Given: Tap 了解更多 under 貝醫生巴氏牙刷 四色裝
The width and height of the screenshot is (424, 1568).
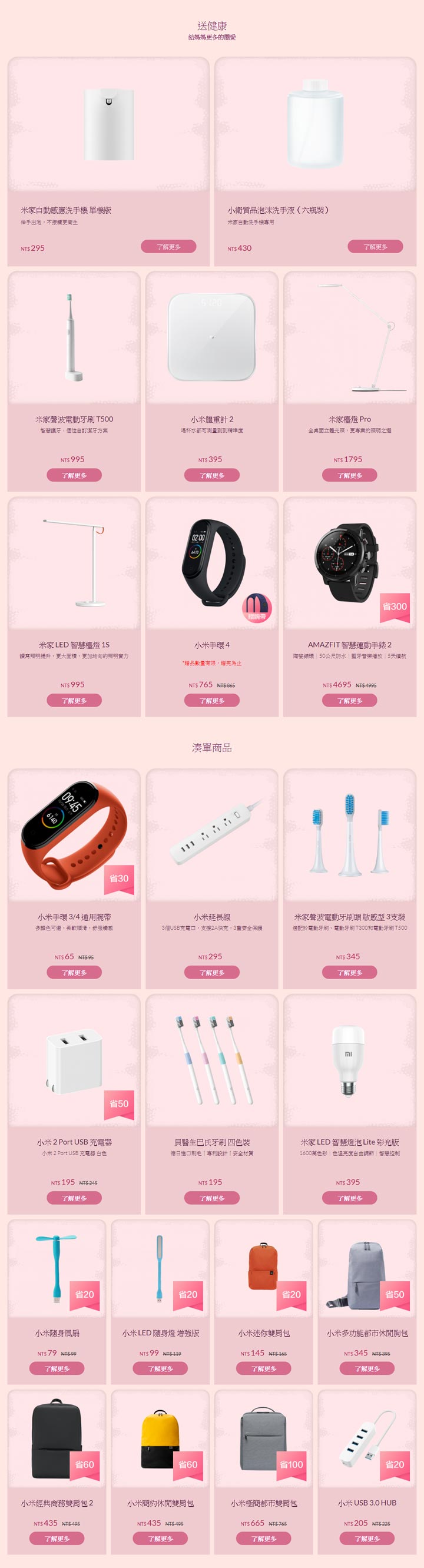Looking at the screenshot, I should pyautogui.click(x=211, y=1198).
